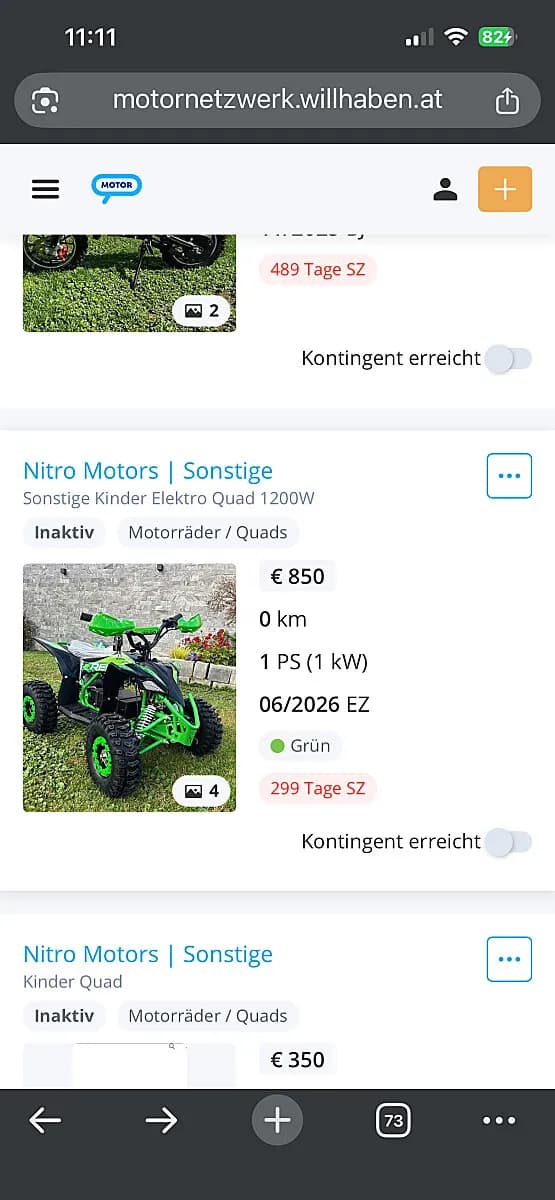View photos of the green electric quad
This screenshot has height=1200, width=555.
[x=130, y=688]
